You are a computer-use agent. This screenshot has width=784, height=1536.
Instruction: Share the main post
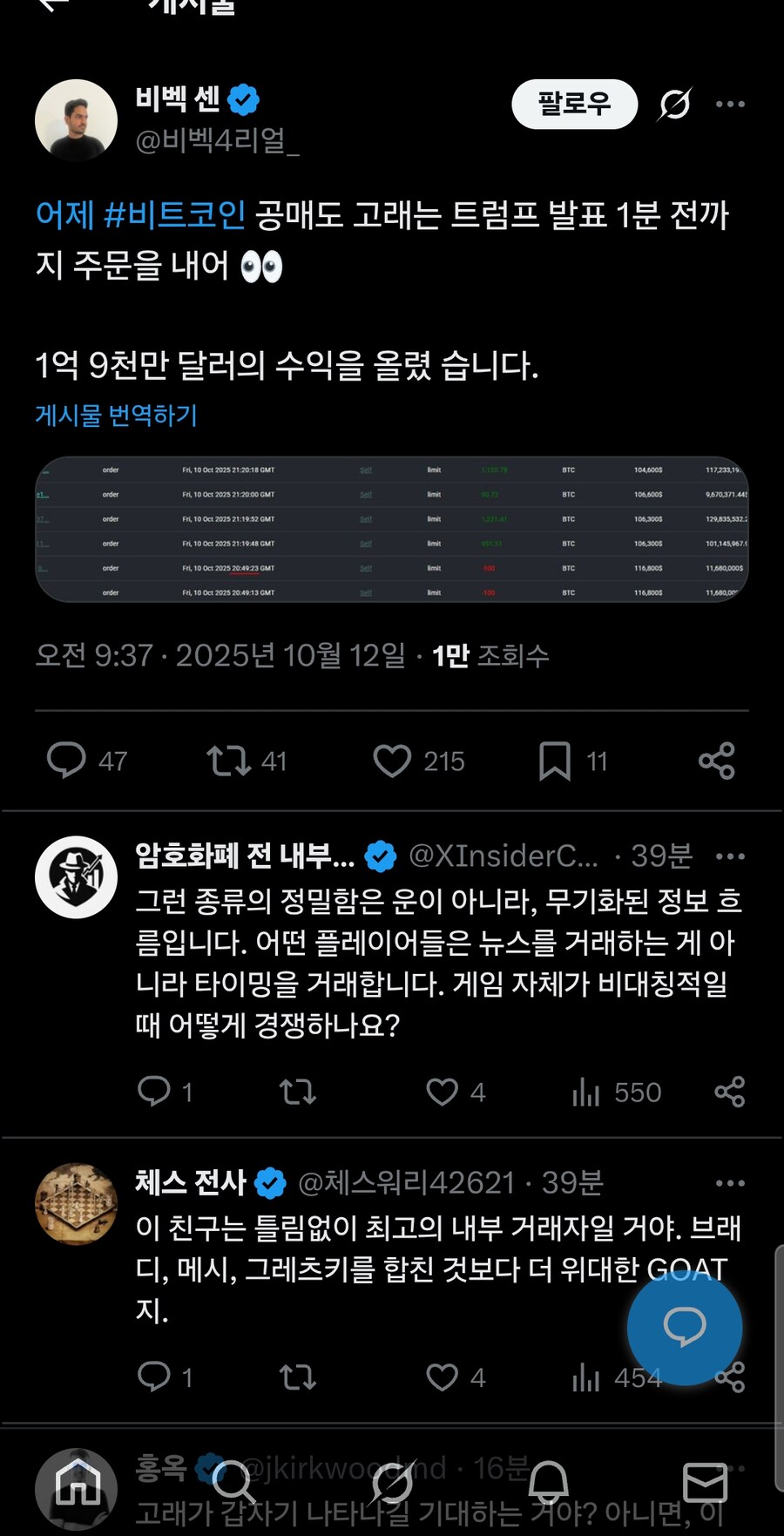[716, 761]
